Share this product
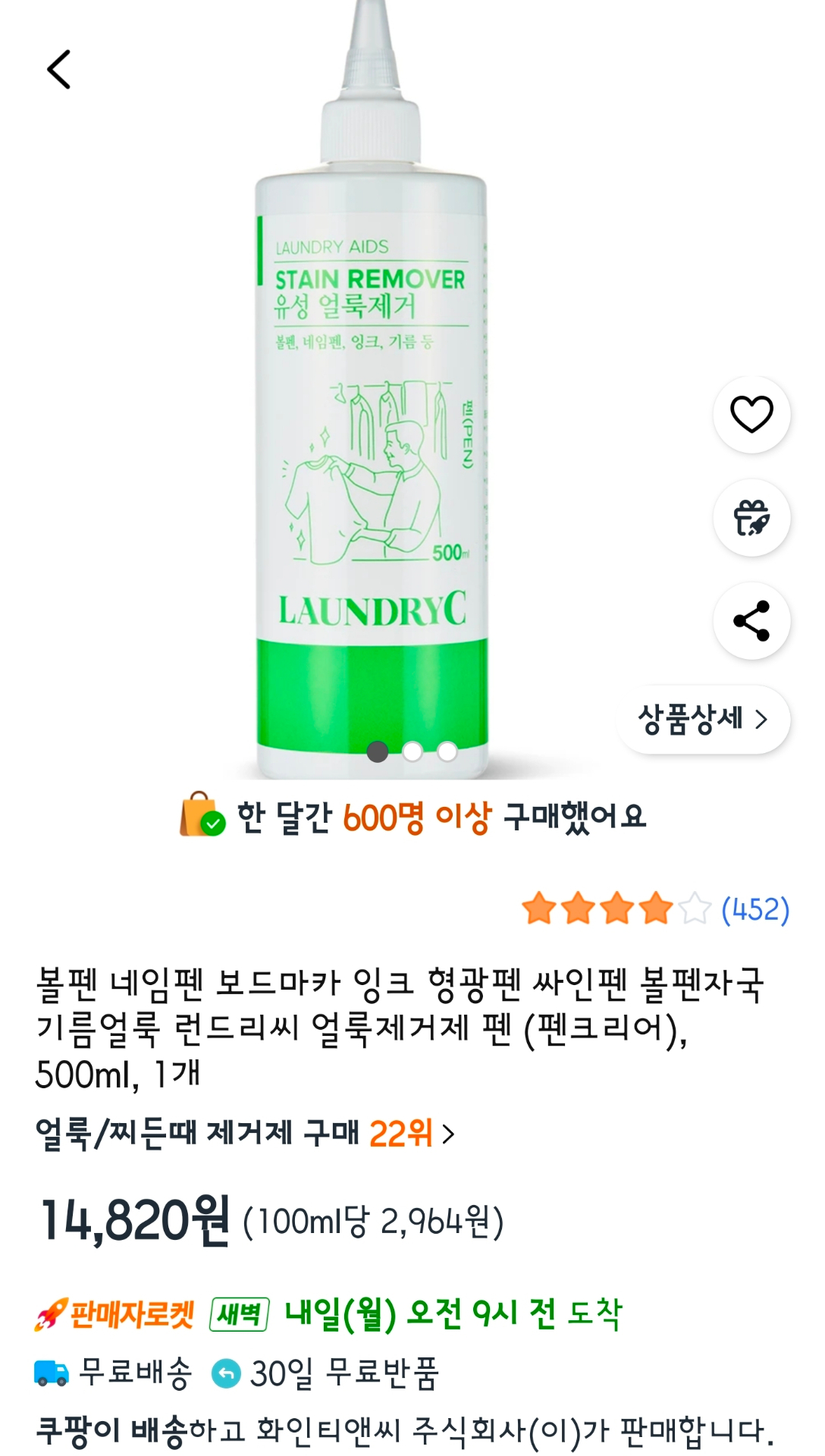 pos(751,621)
